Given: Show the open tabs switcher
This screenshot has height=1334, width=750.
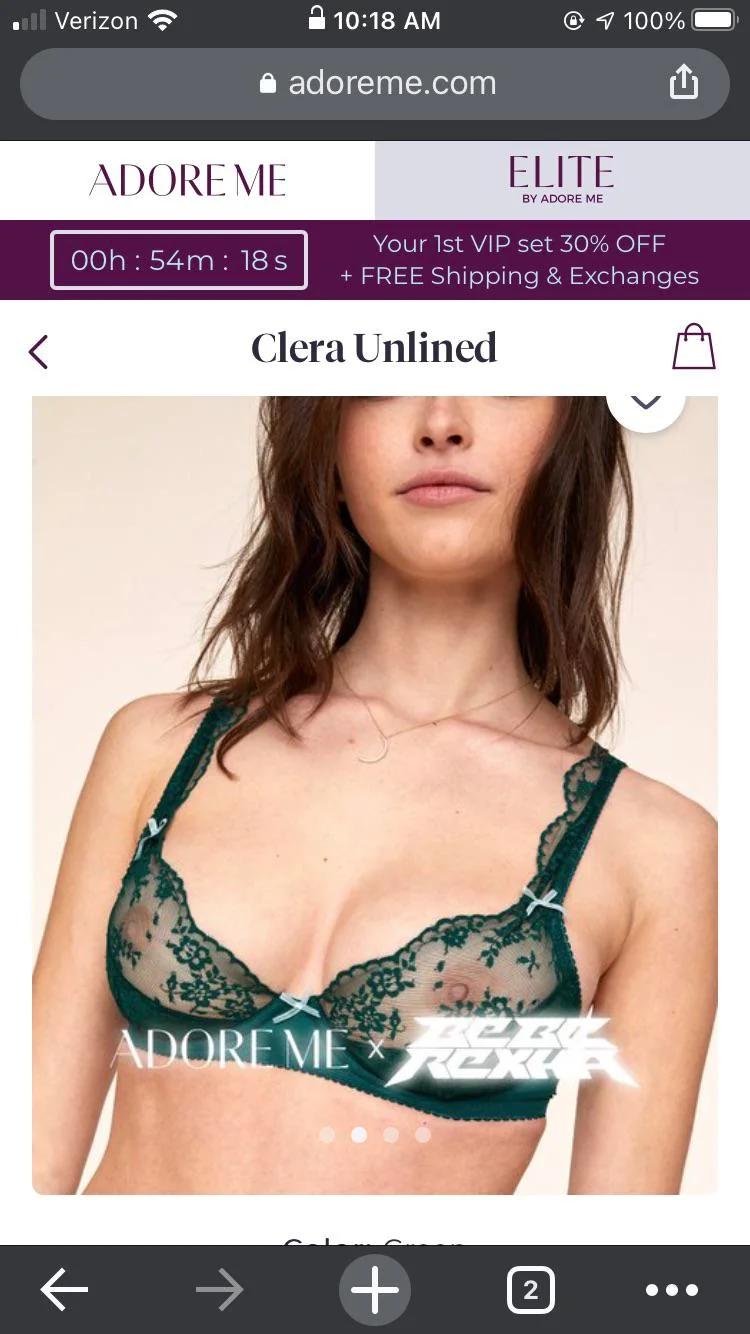Looking at the screenshot, I should tap(530, 1290).
